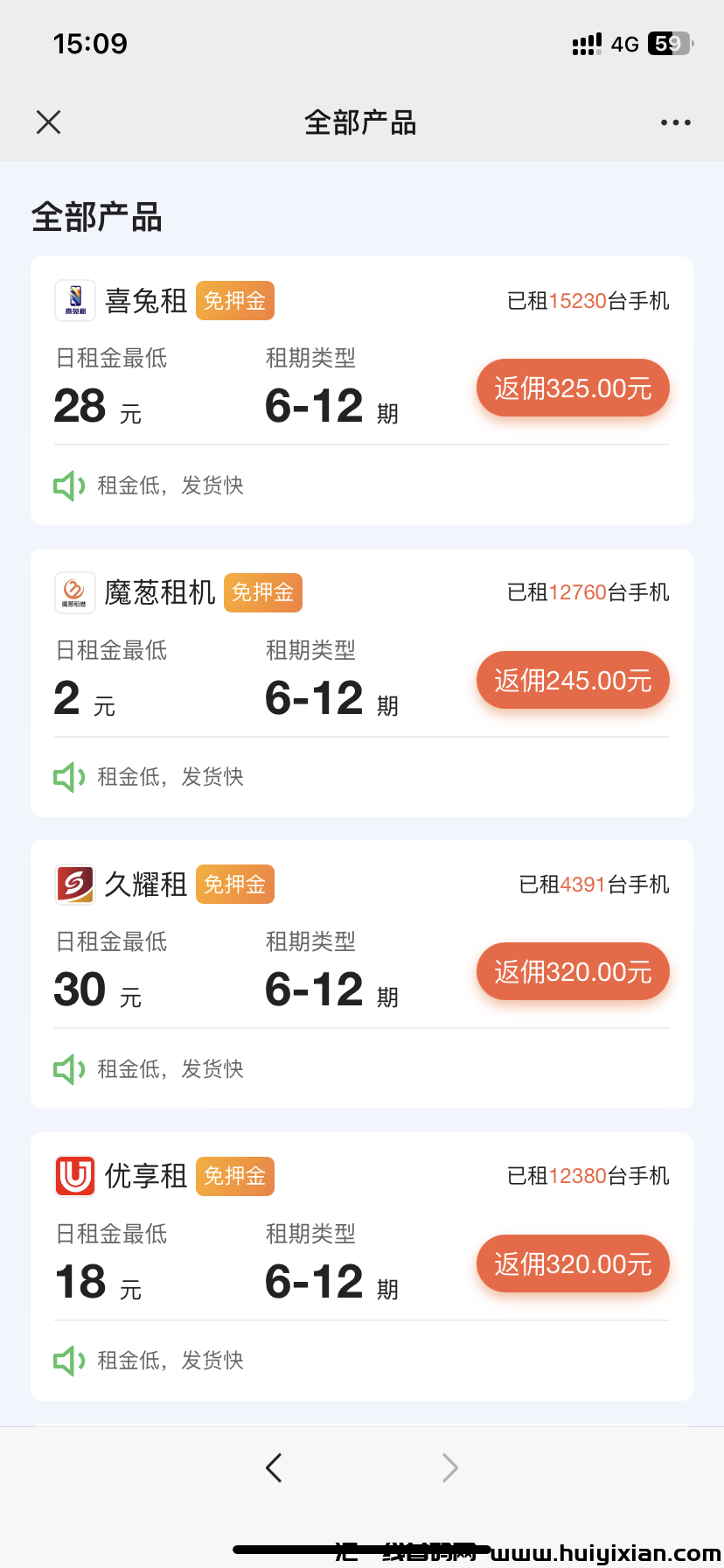Select the 全部产品 title tab
The image size is (724, 1568).
tap(361, 122)
